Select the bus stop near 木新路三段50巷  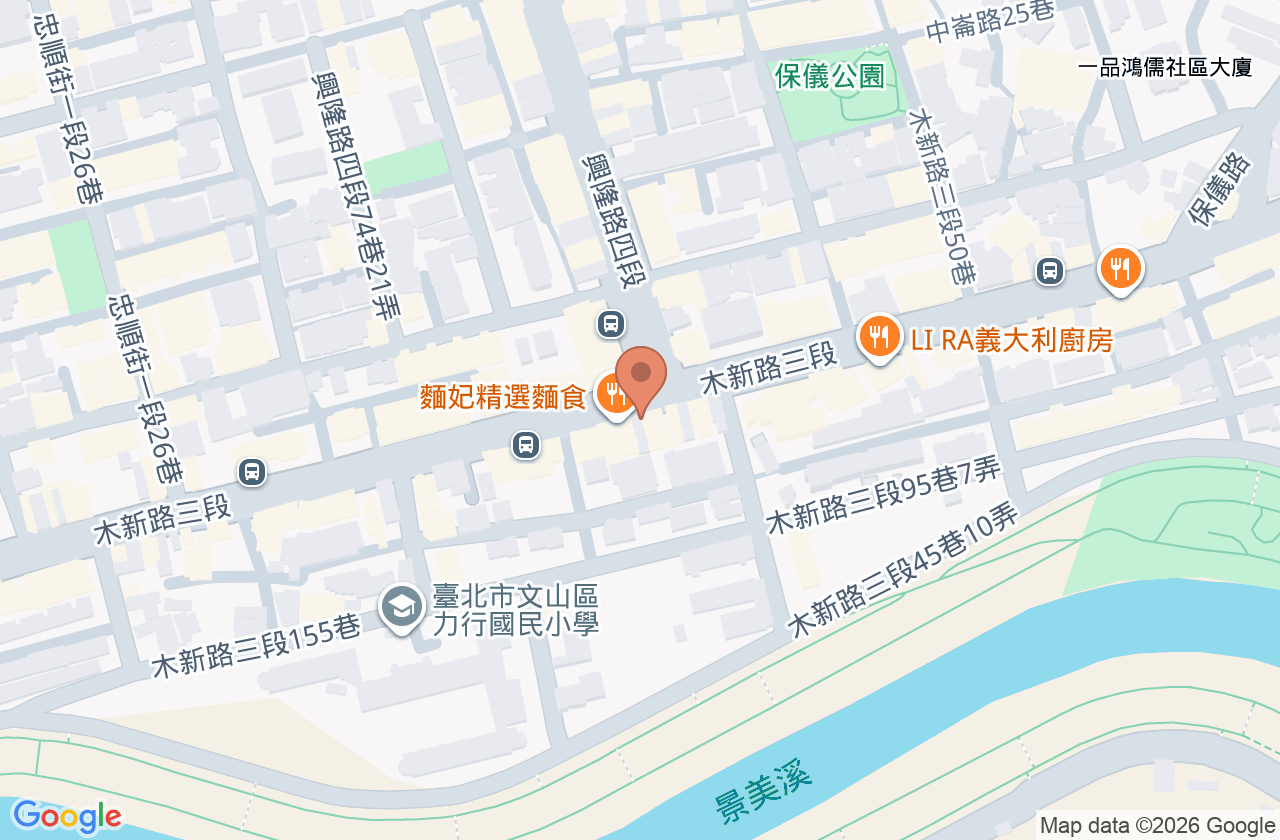[1049, 270]
